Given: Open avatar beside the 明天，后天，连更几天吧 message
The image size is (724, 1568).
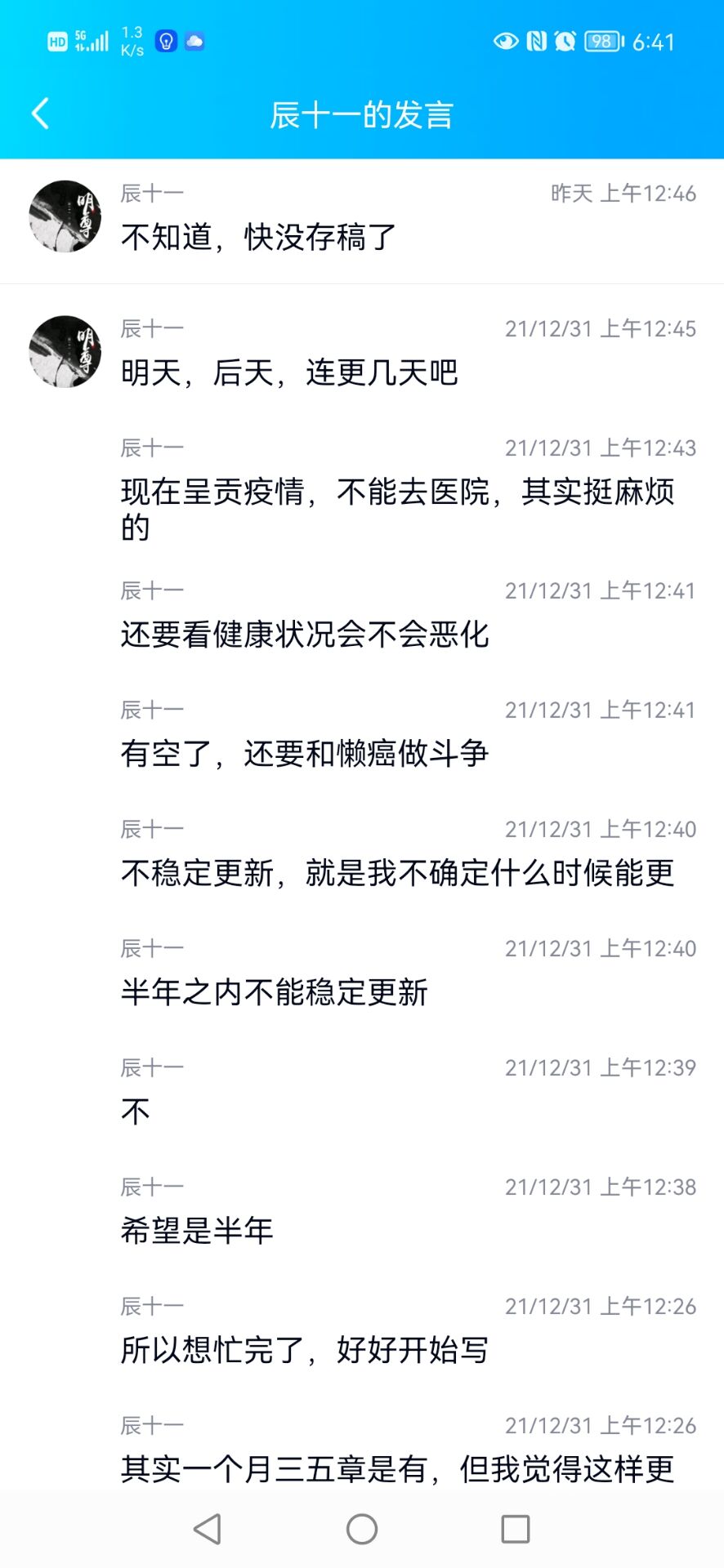Looking at the screenshot, I should 65,352.
